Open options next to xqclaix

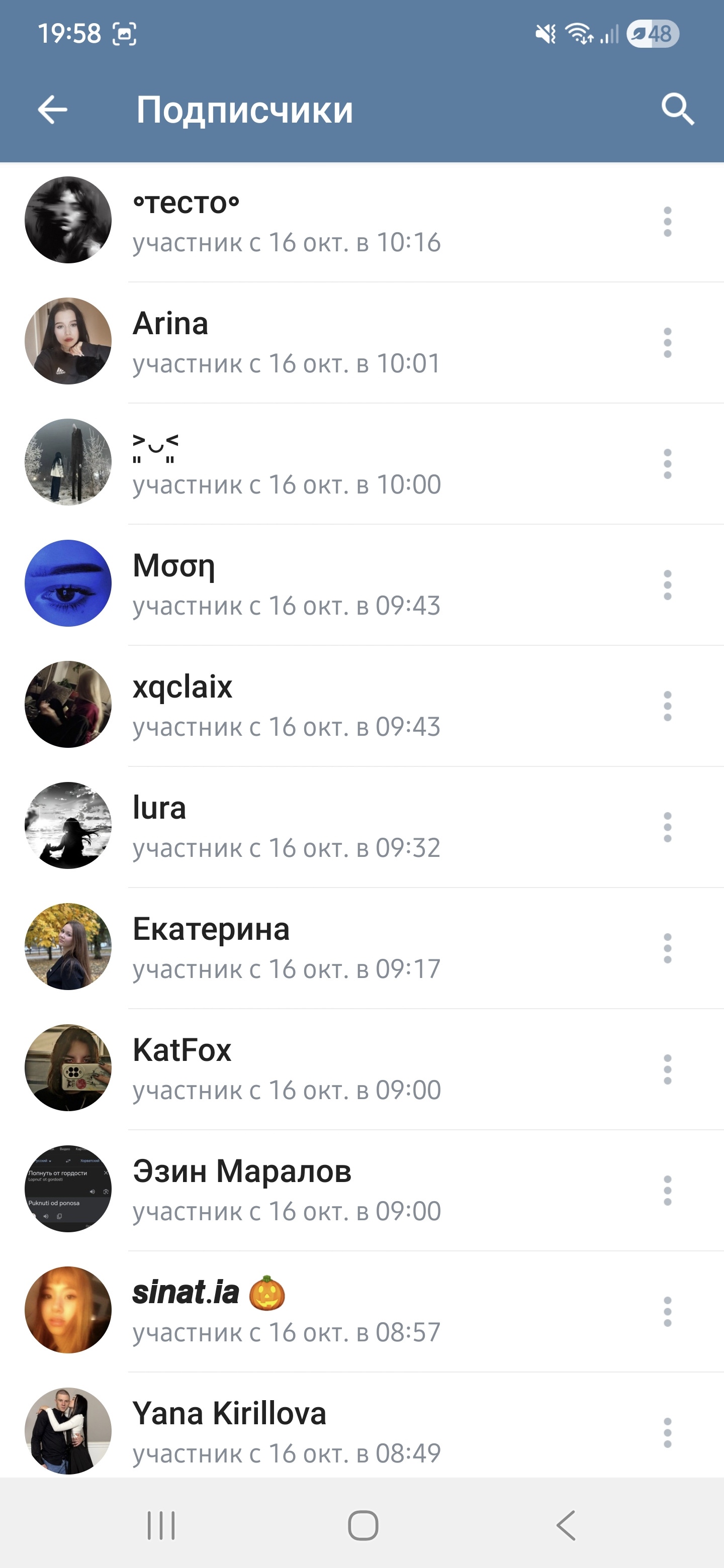[667, 706]
